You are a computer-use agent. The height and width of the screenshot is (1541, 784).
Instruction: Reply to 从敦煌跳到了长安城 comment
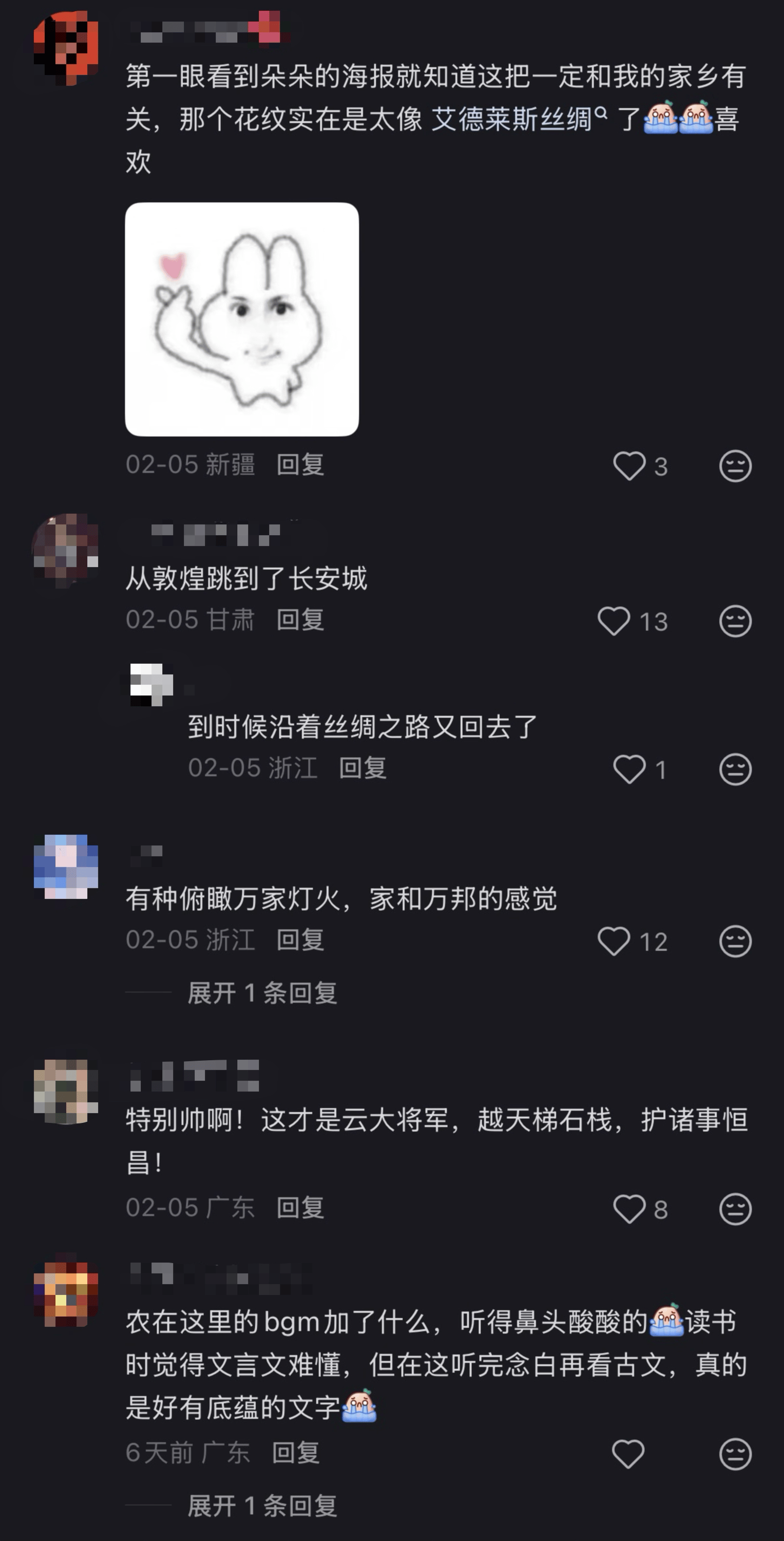pyautogui.click(x=300, y=620)
